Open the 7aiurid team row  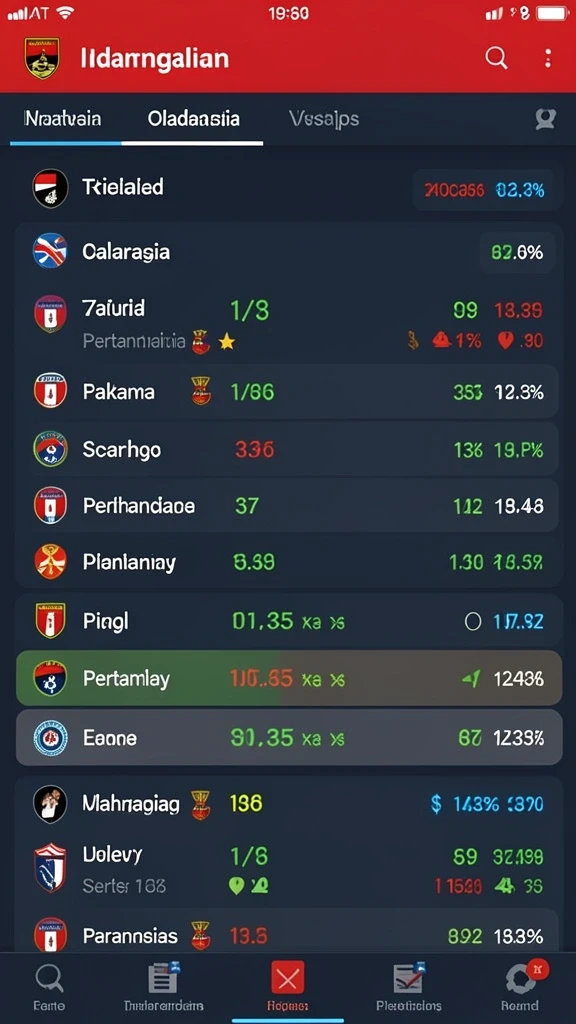click(x=288, y=324)
